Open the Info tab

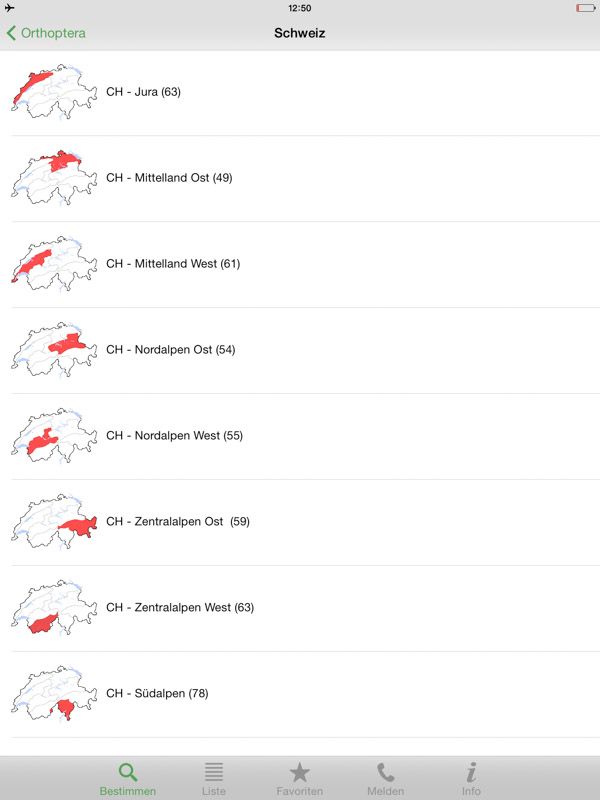pyautogui.click(x=471, y=778)
